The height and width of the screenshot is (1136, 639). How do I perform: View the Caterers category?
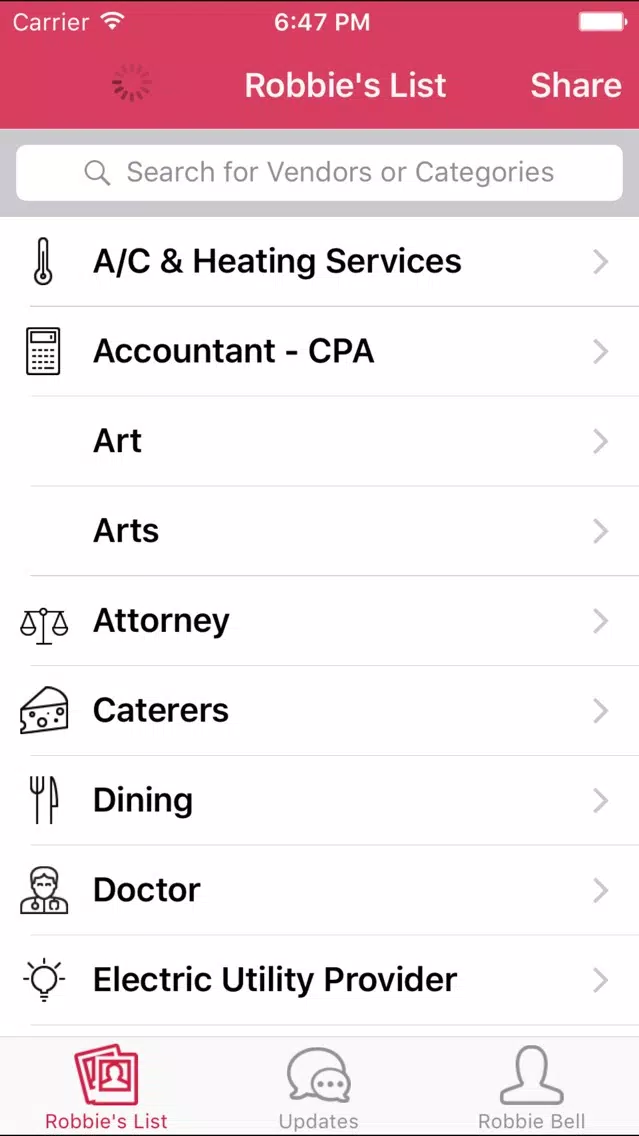320,711
